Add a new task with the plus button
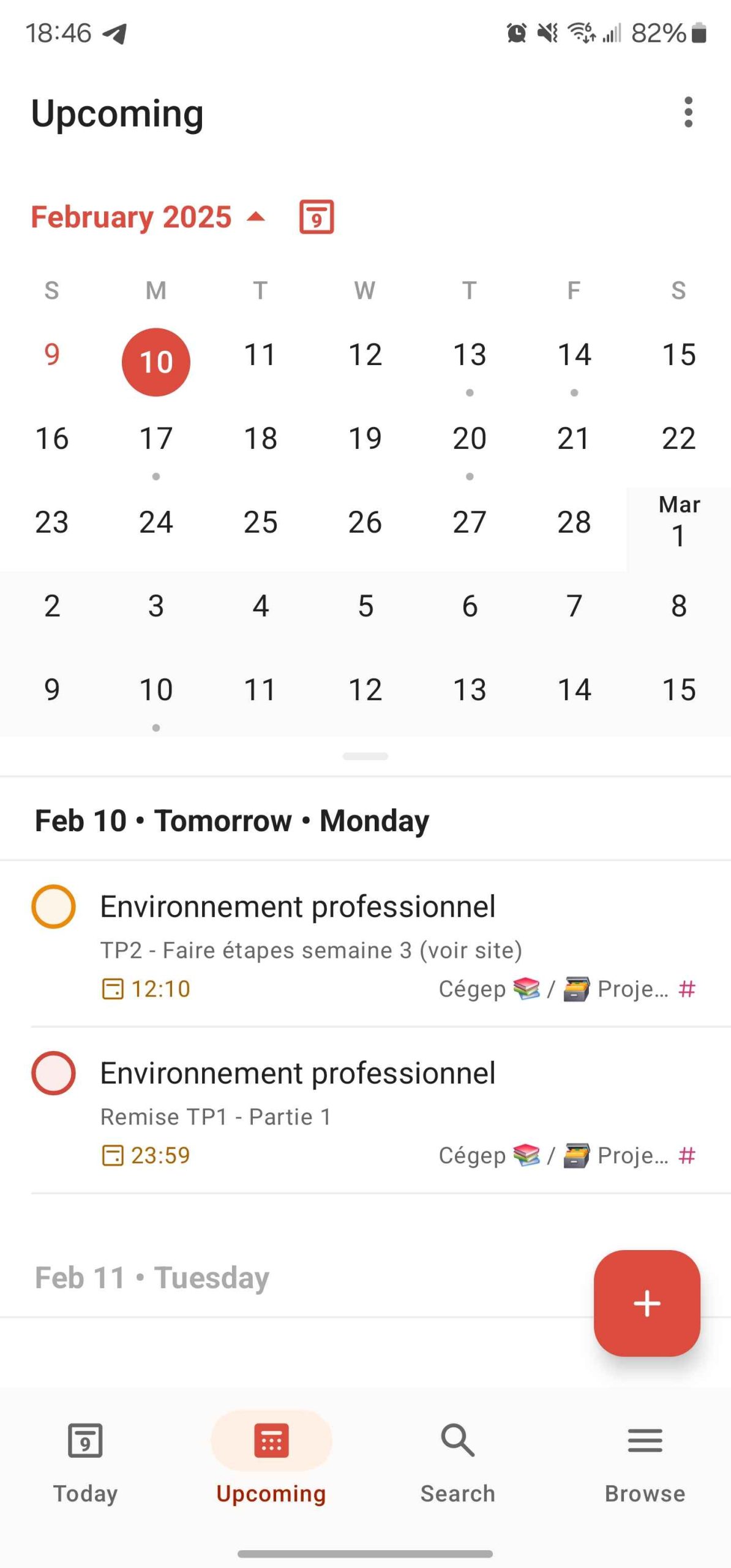 pos(647,1303)
